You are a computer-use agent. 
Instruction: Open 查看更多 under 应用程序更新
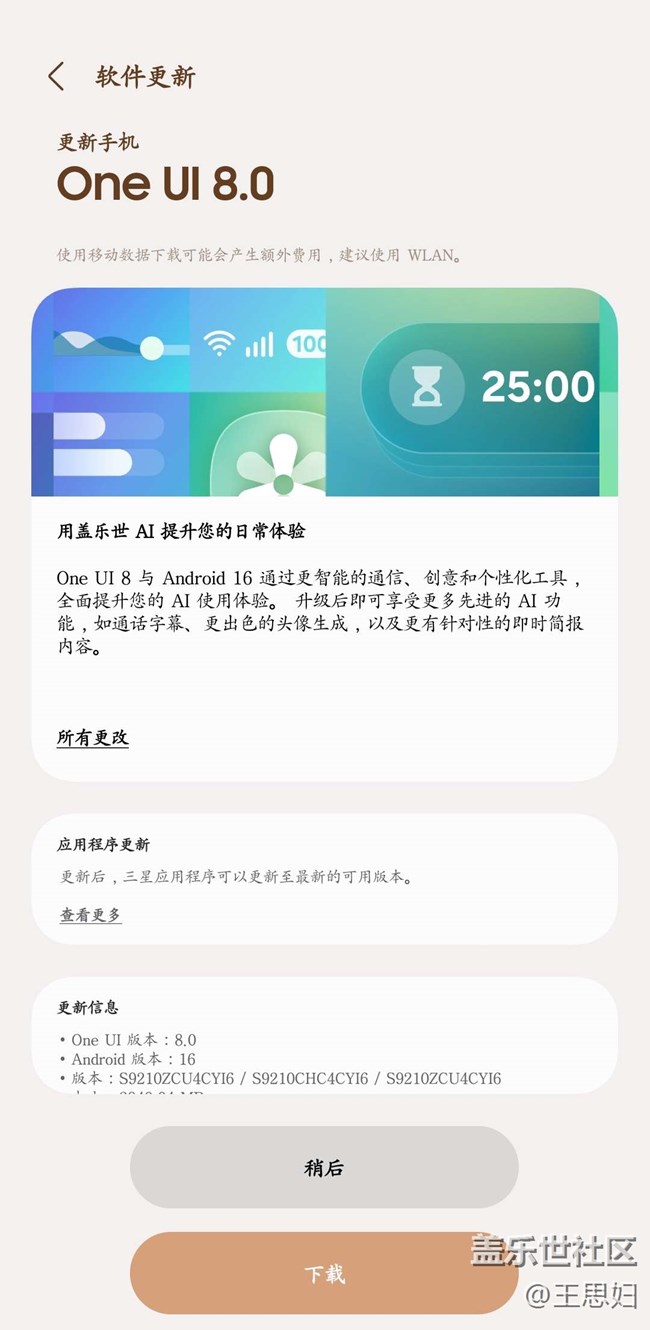pyautogui.click(x=90, y=914)
